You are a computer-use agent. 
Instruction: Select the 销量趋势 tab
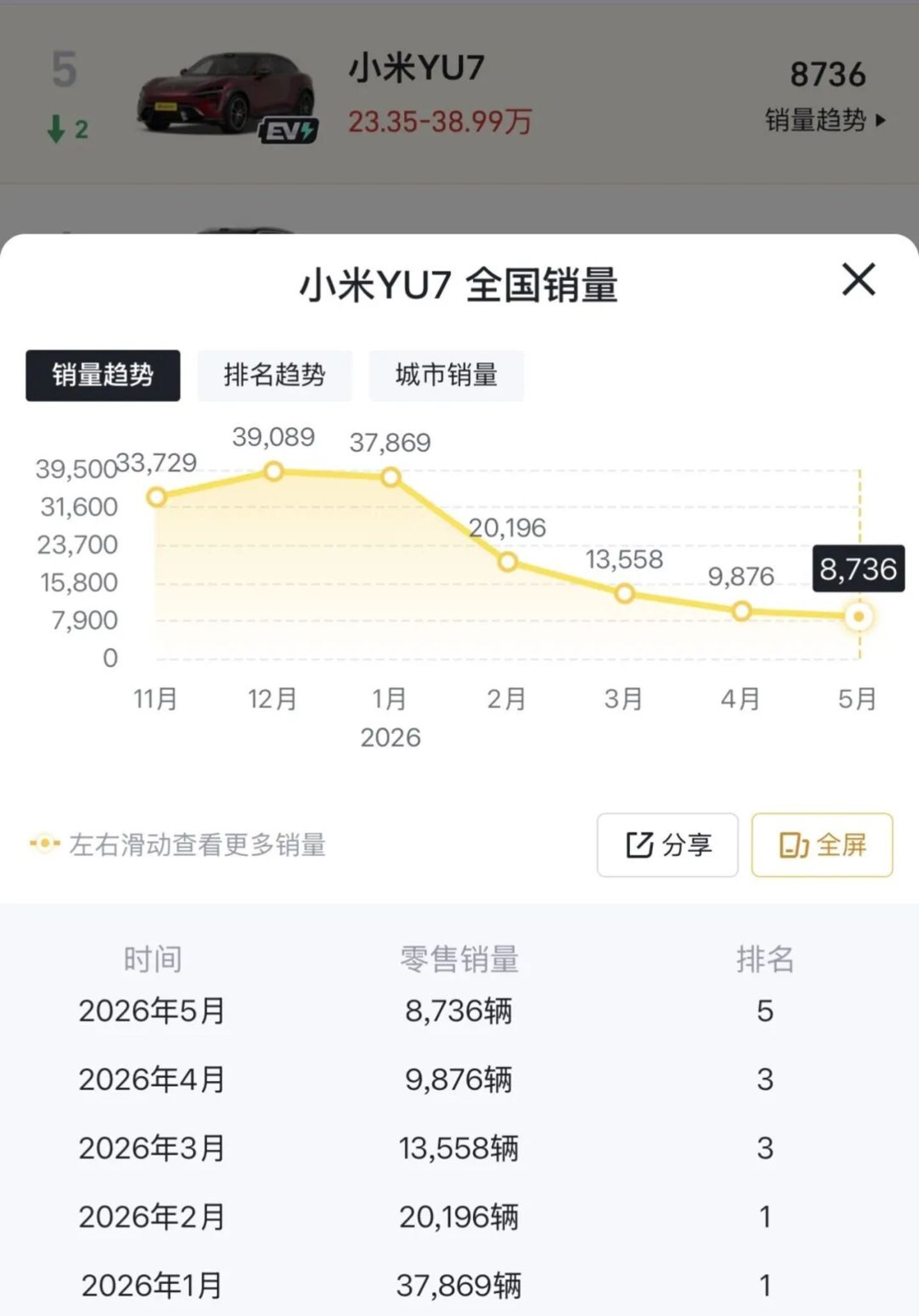click(103, 375)
